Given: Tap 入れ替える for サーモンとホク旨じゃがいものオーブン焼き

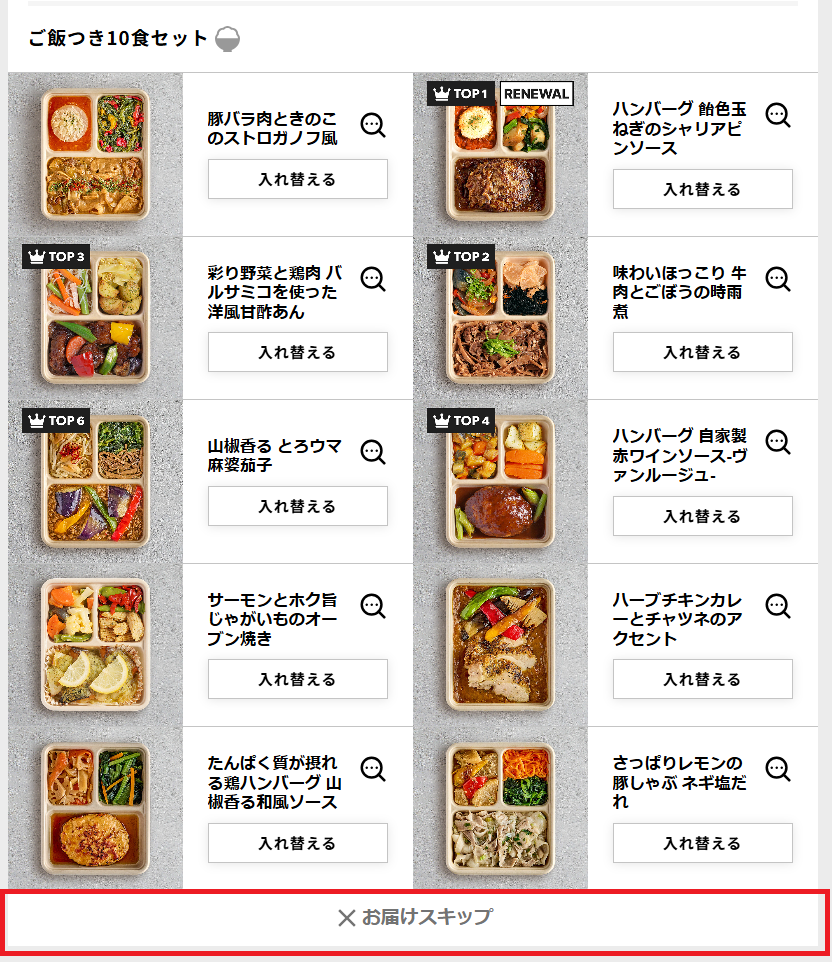Looking at the screenshot, I should point(297,679).
